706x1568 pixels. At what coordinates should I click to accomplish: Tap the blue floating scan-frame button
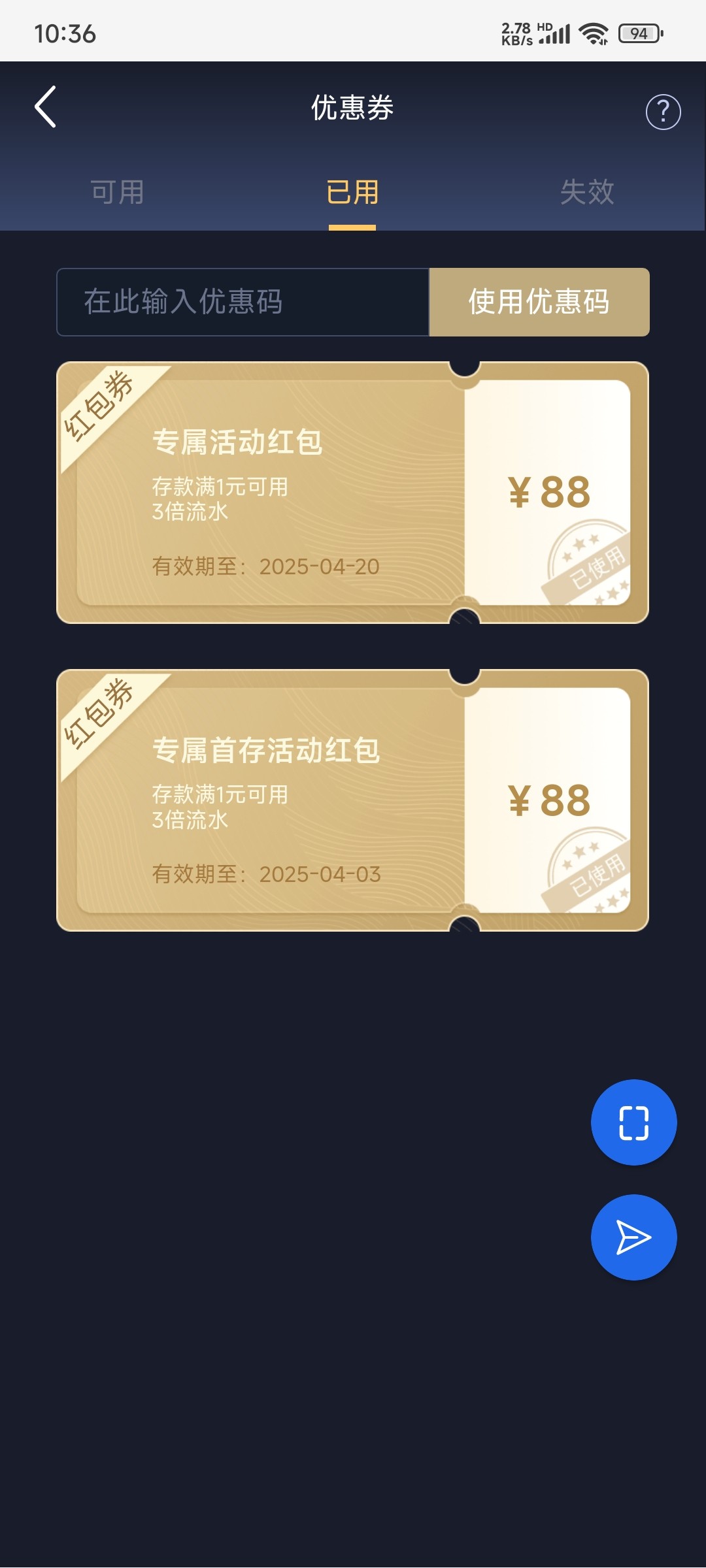click(x=633, y=1122)
